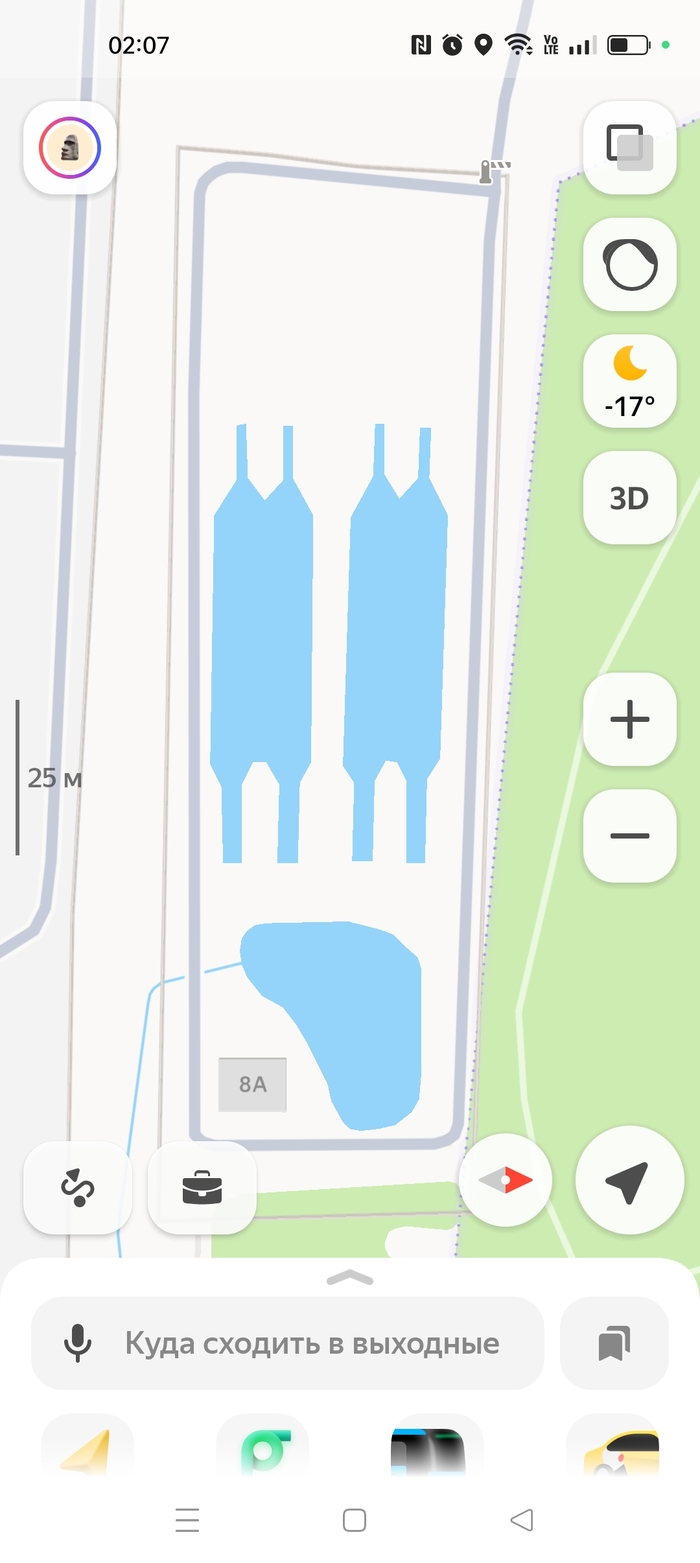Expand the bottom panel handle

[350, 1277]
